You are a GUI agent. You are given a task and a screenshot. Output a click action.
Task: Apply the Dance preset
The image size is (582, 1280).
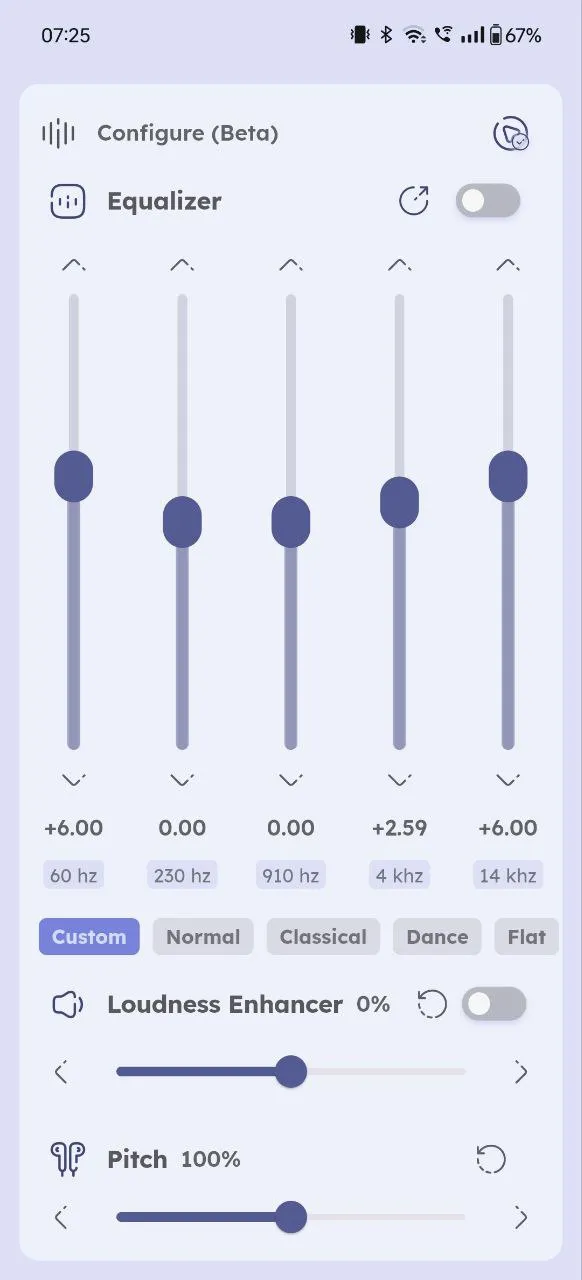point(437,937)
